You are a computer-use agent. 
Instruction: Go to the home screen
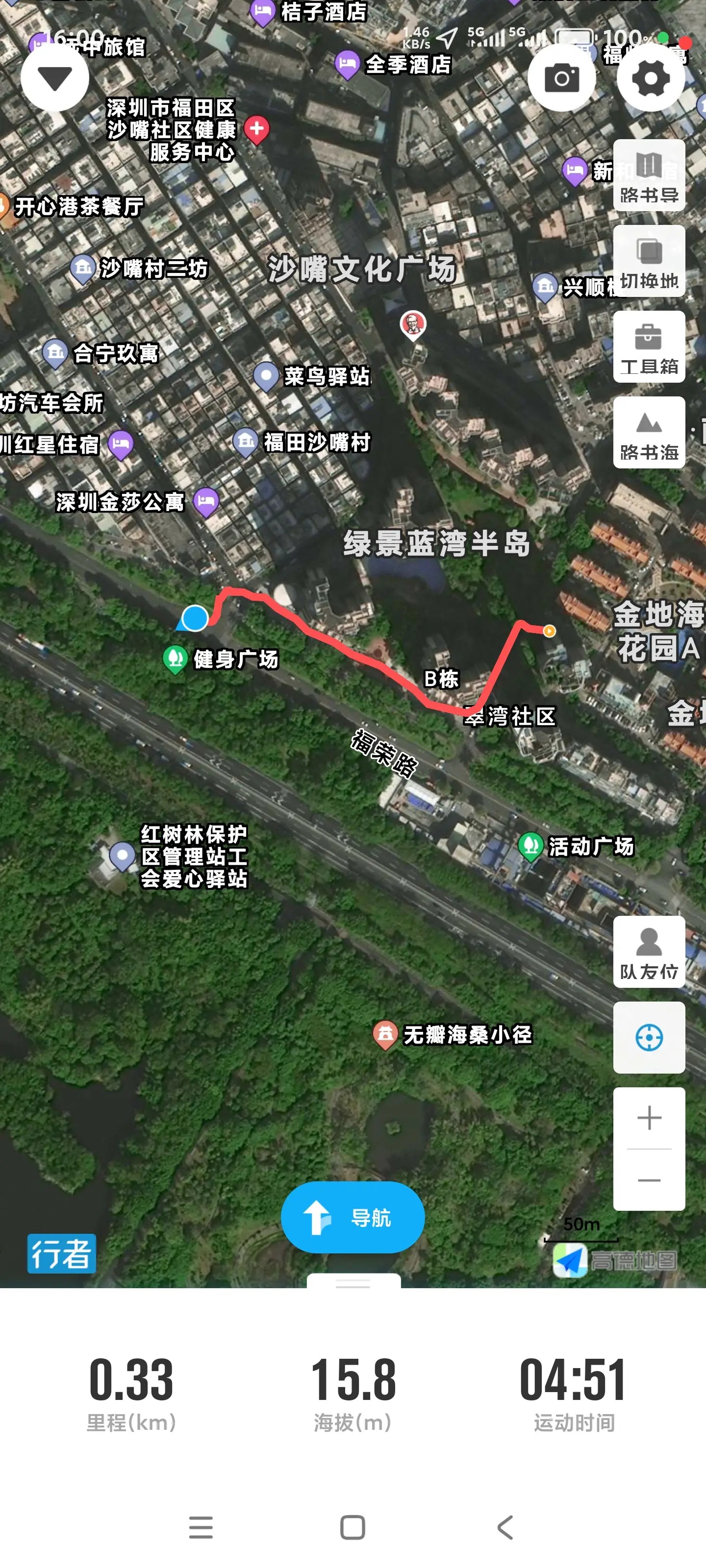click(353, 1527)
